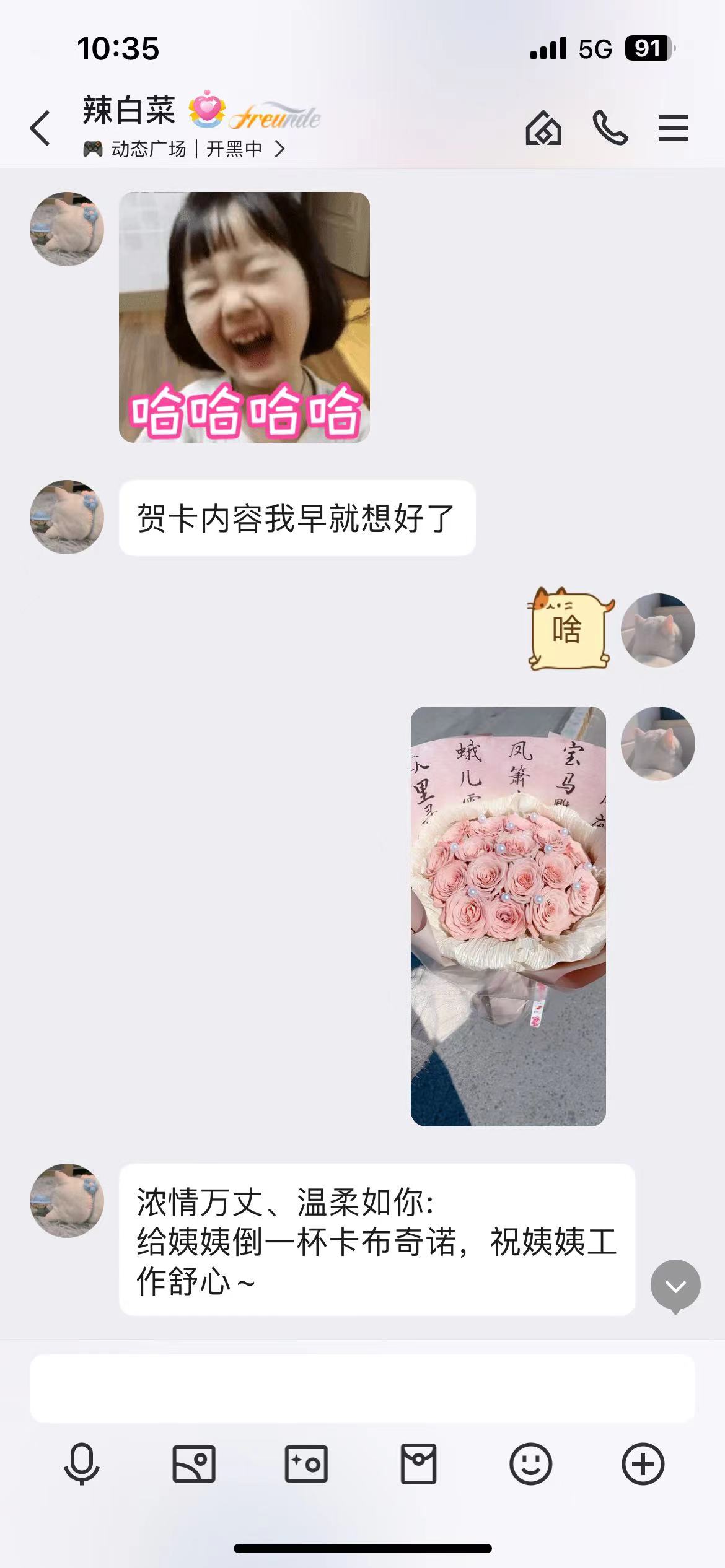View the 哈哈哈哈 laughing sticker

(x=244, y=317)
